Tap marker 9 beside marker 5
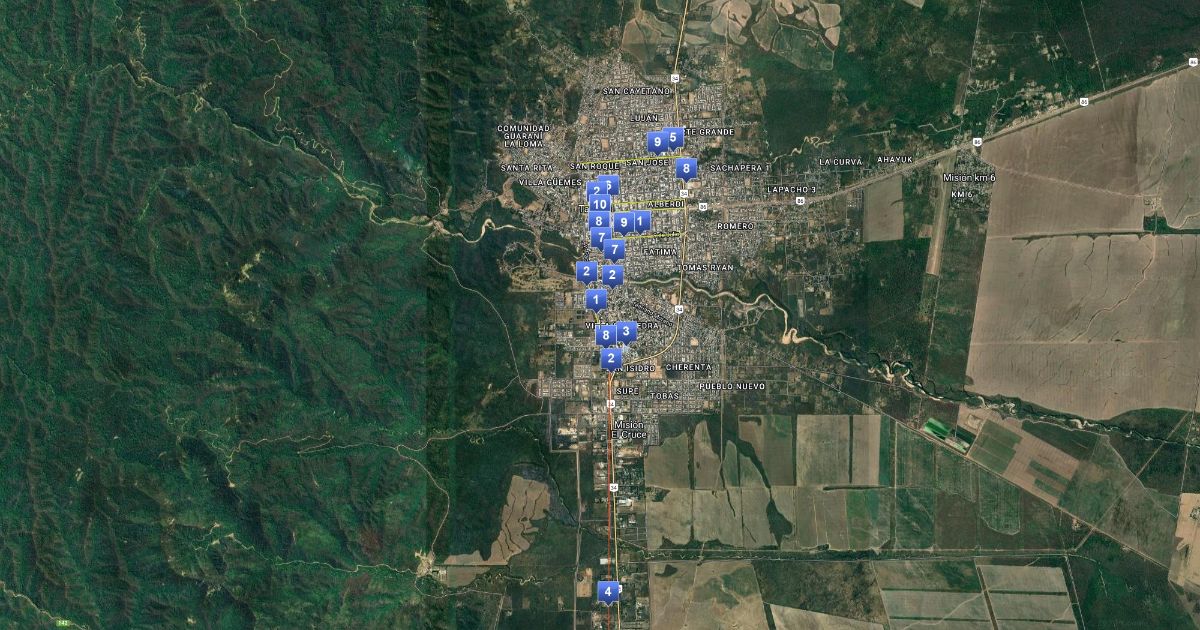The height and width of the screenshot is (630, 1200). coord(657,143)
